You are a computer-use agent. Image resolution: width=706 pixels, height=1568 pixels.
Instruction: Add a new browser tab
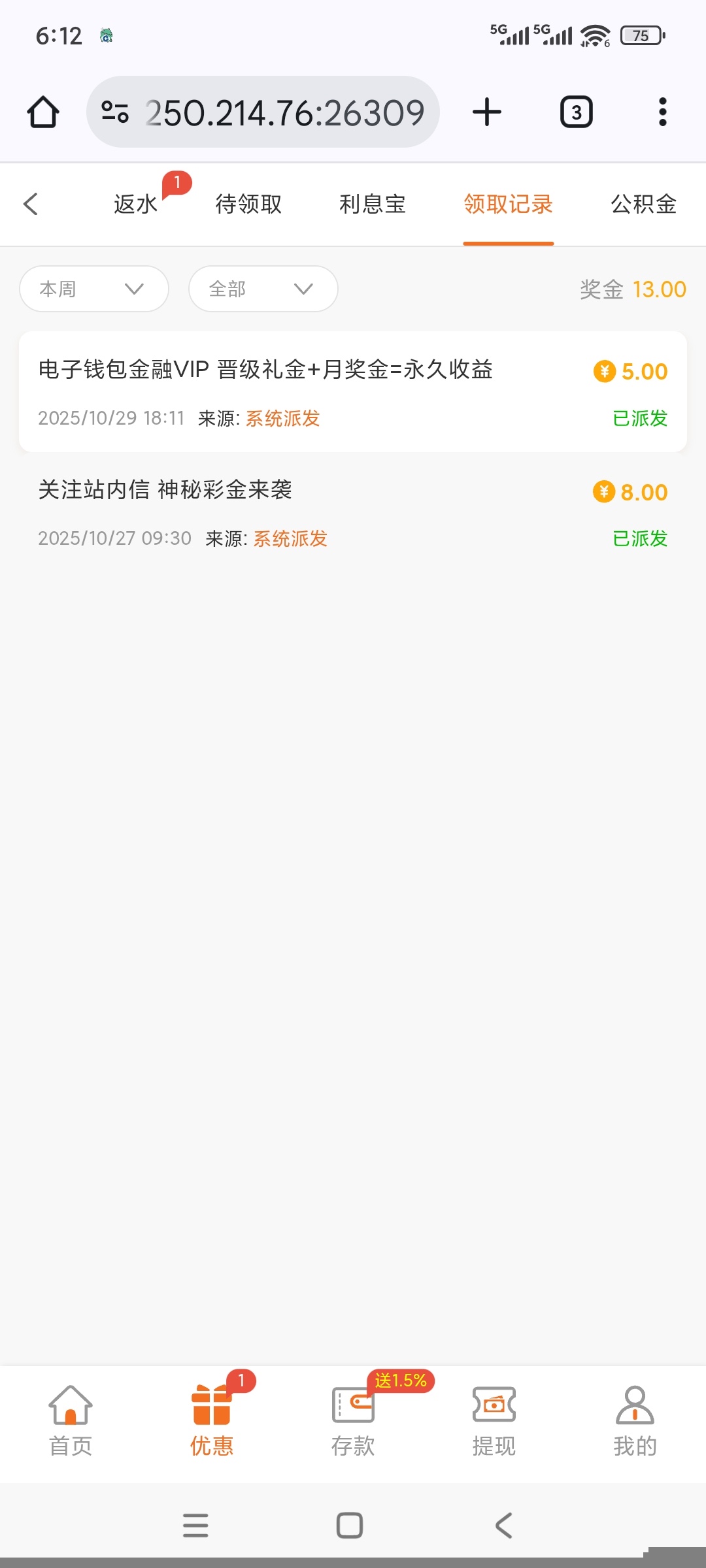click(487, 112)
